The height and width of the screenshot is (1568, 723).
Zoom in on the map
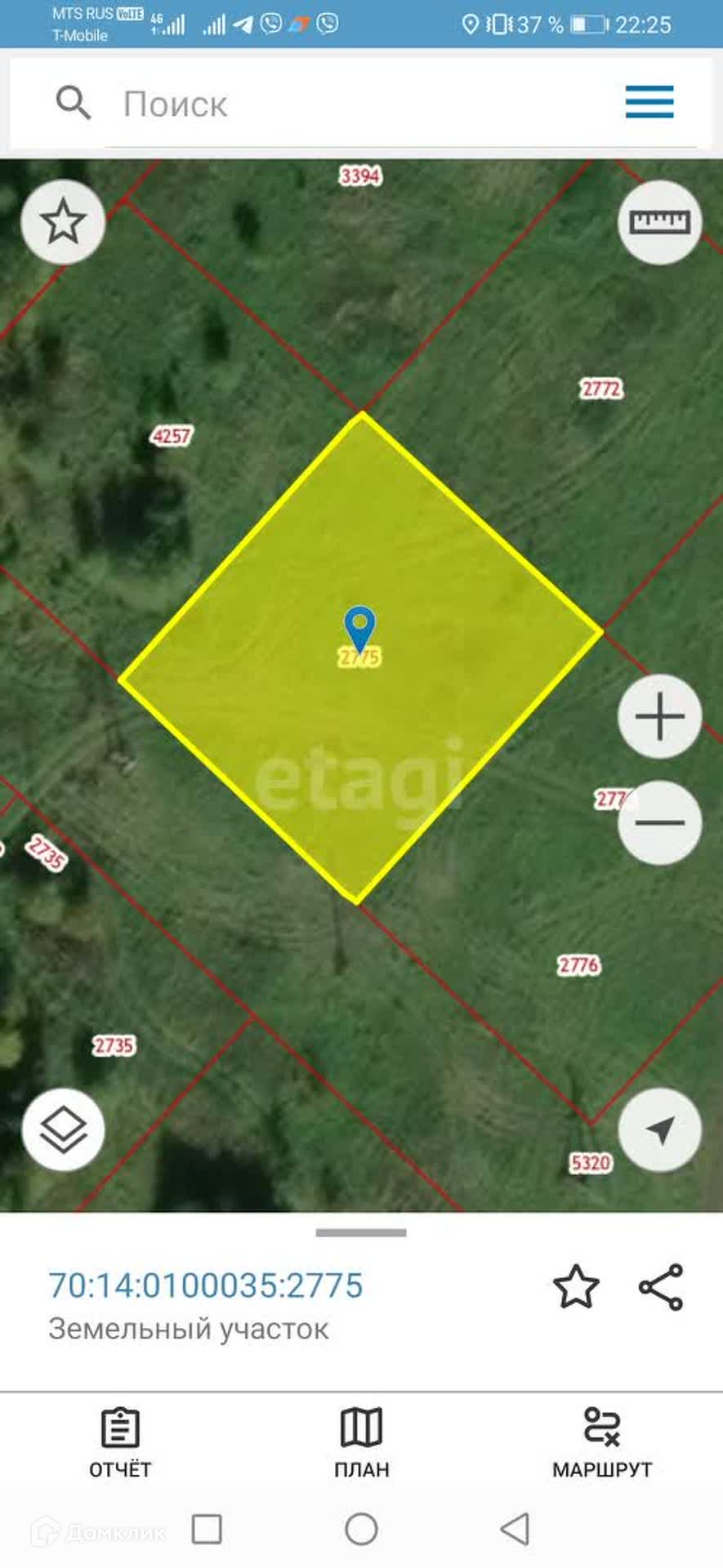point(659,717)
